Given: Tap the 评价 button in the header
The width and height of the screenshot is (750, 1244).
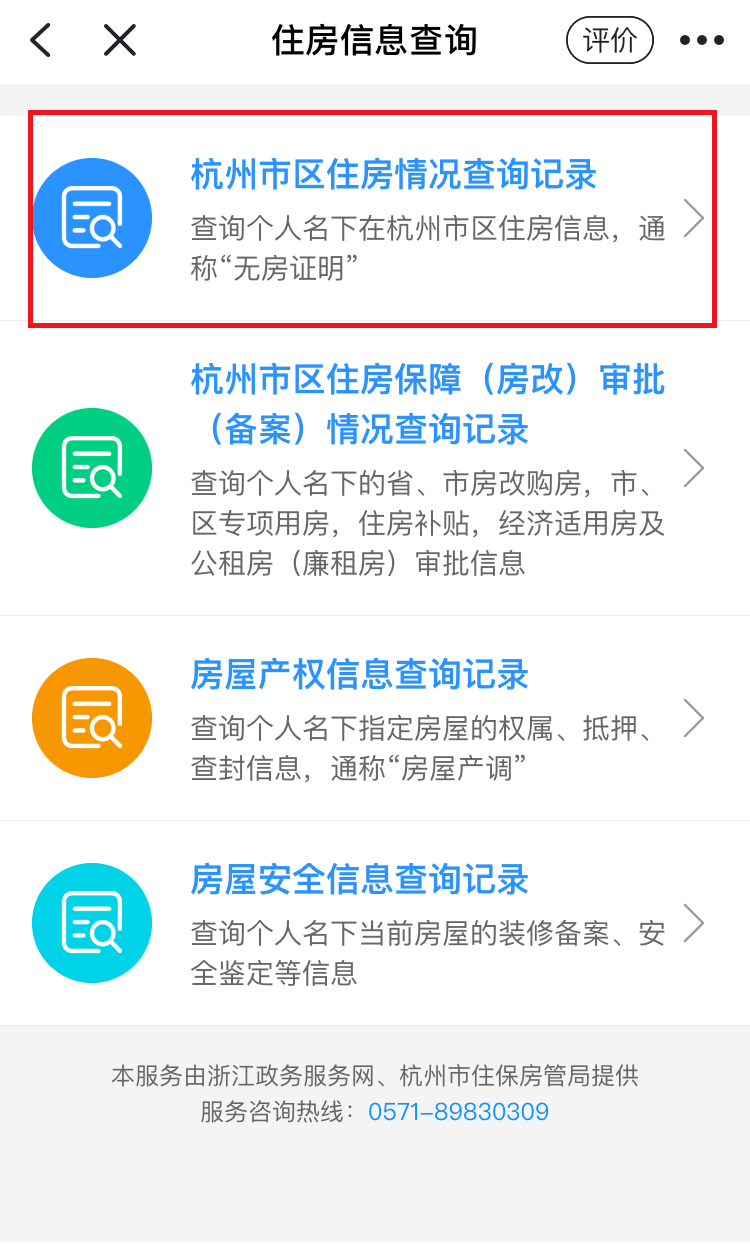Looking at the screenshot, I should click(x=609, y=41).
